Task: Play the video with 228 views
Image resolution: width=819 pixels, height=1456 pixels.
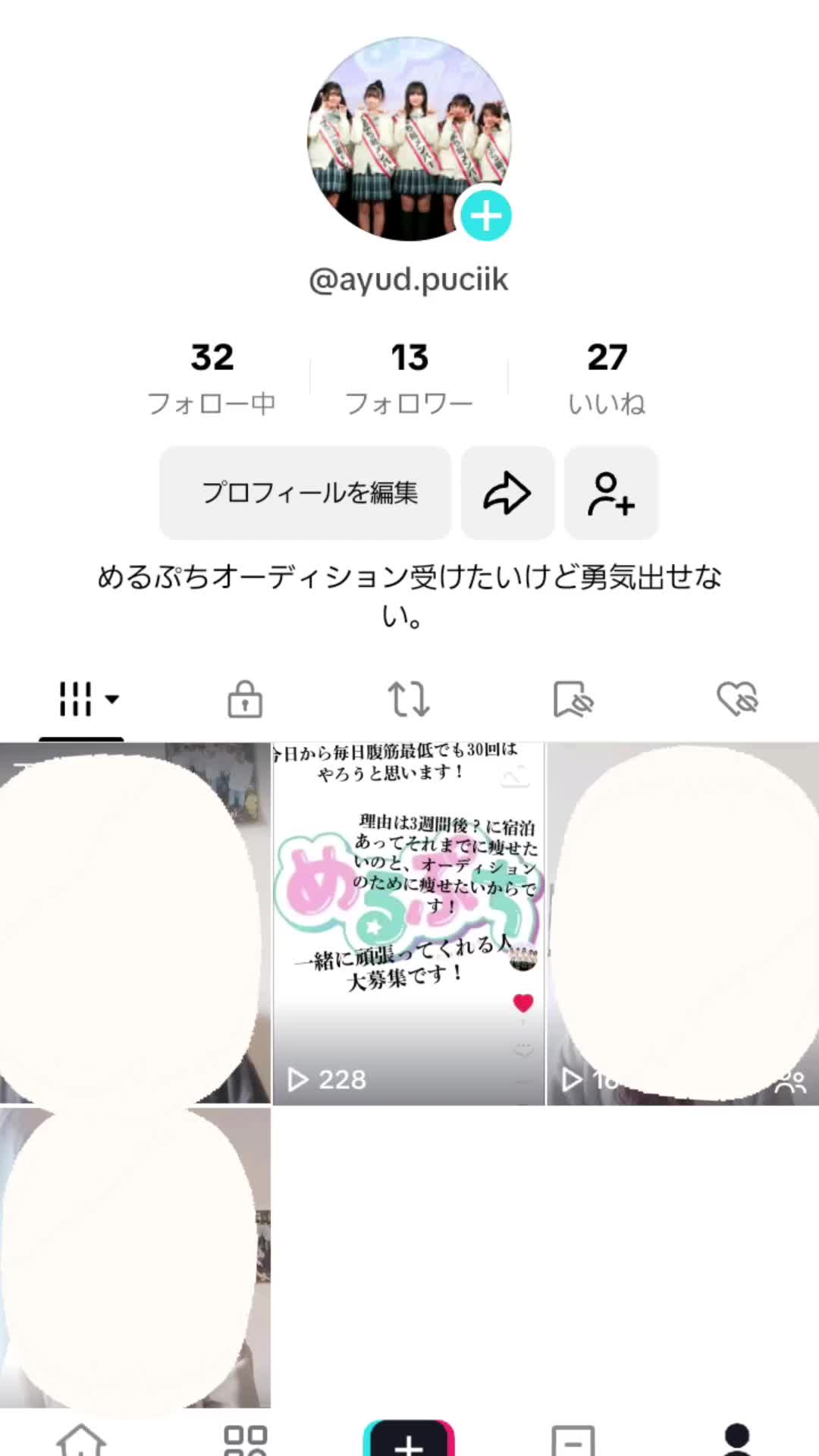Action: (x=409, y=924)
